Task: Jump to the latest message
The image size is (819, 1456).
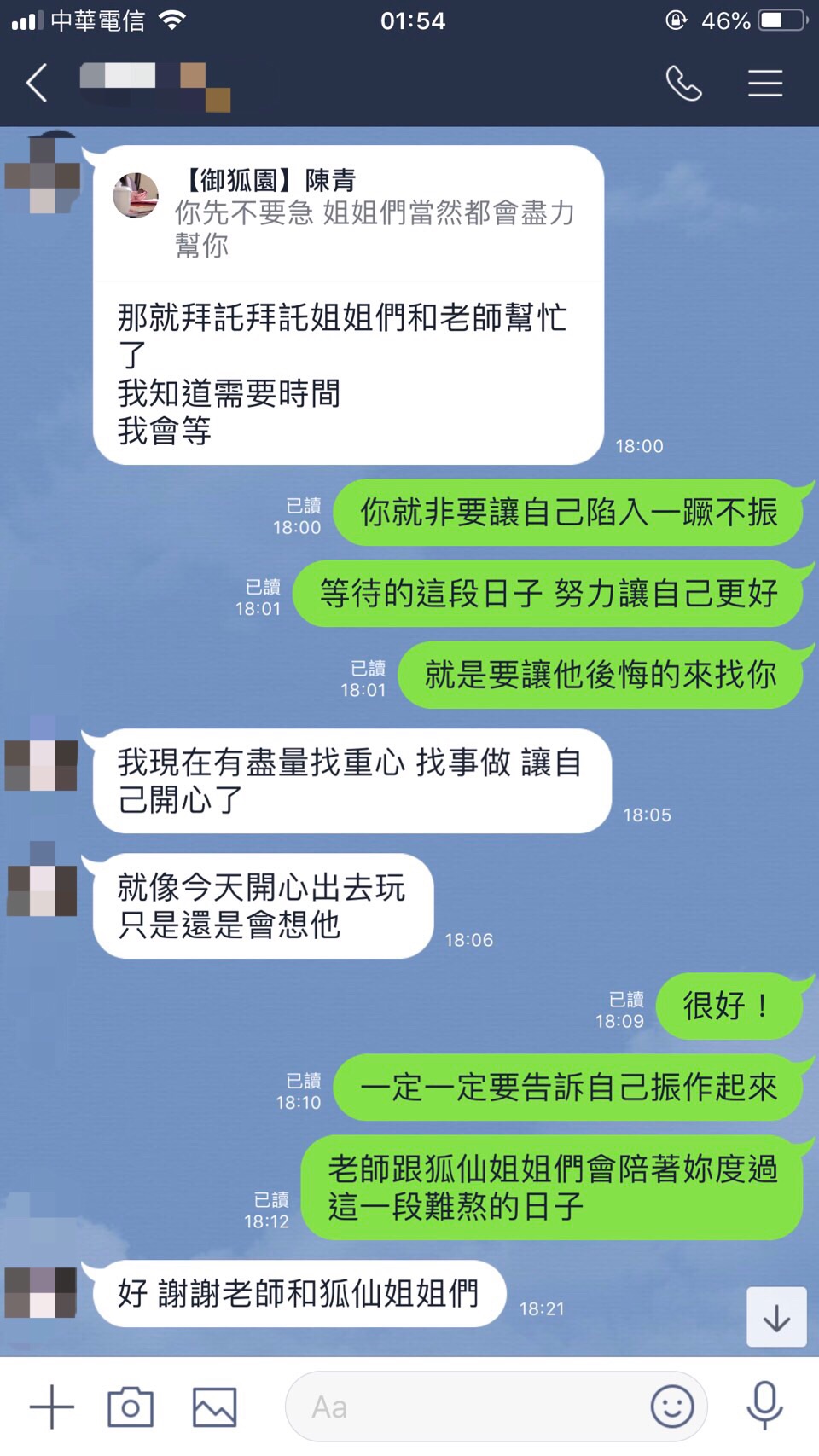Action: 775,1317
